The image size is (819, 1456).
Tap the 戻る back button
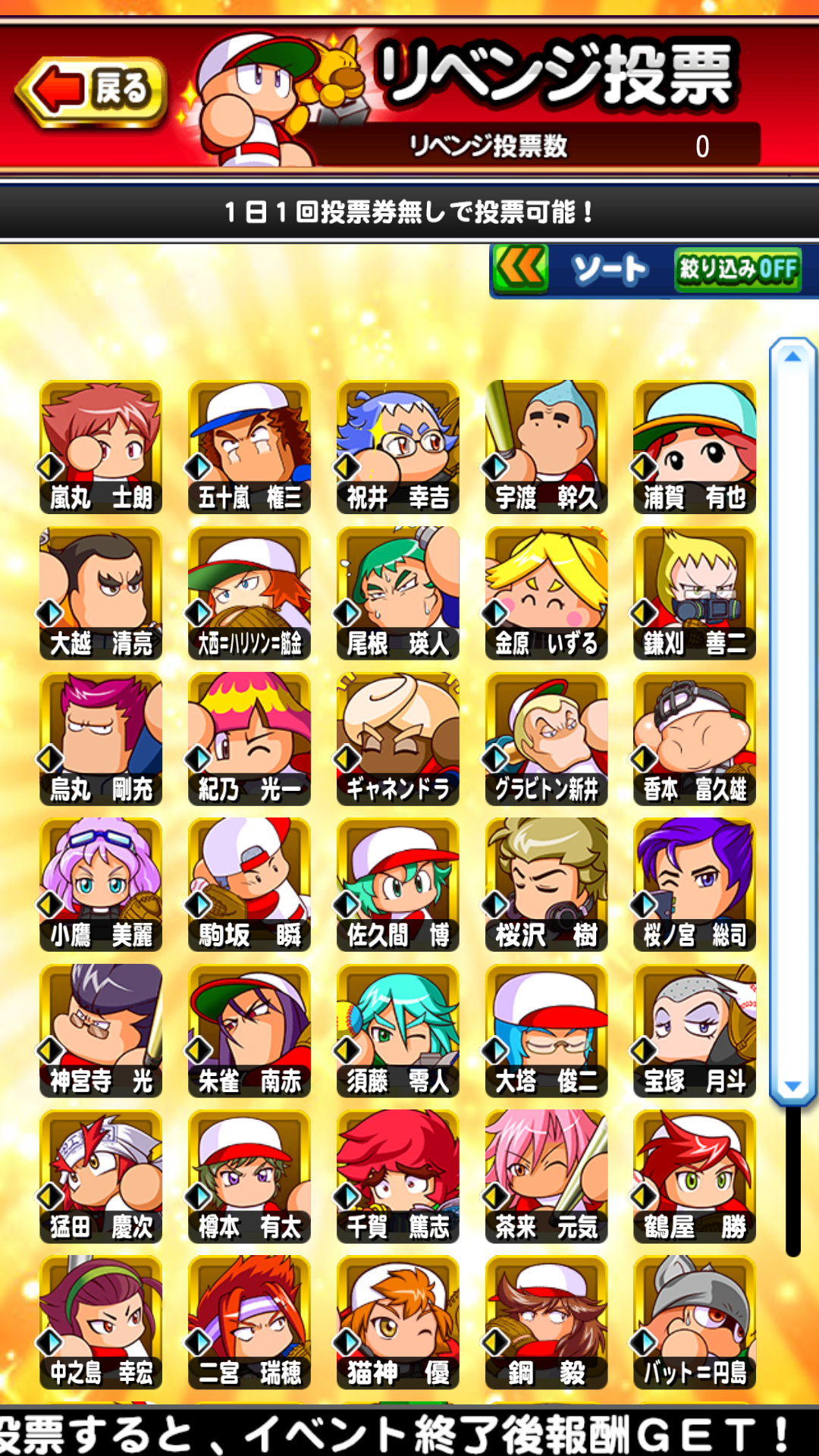(93, 91)
